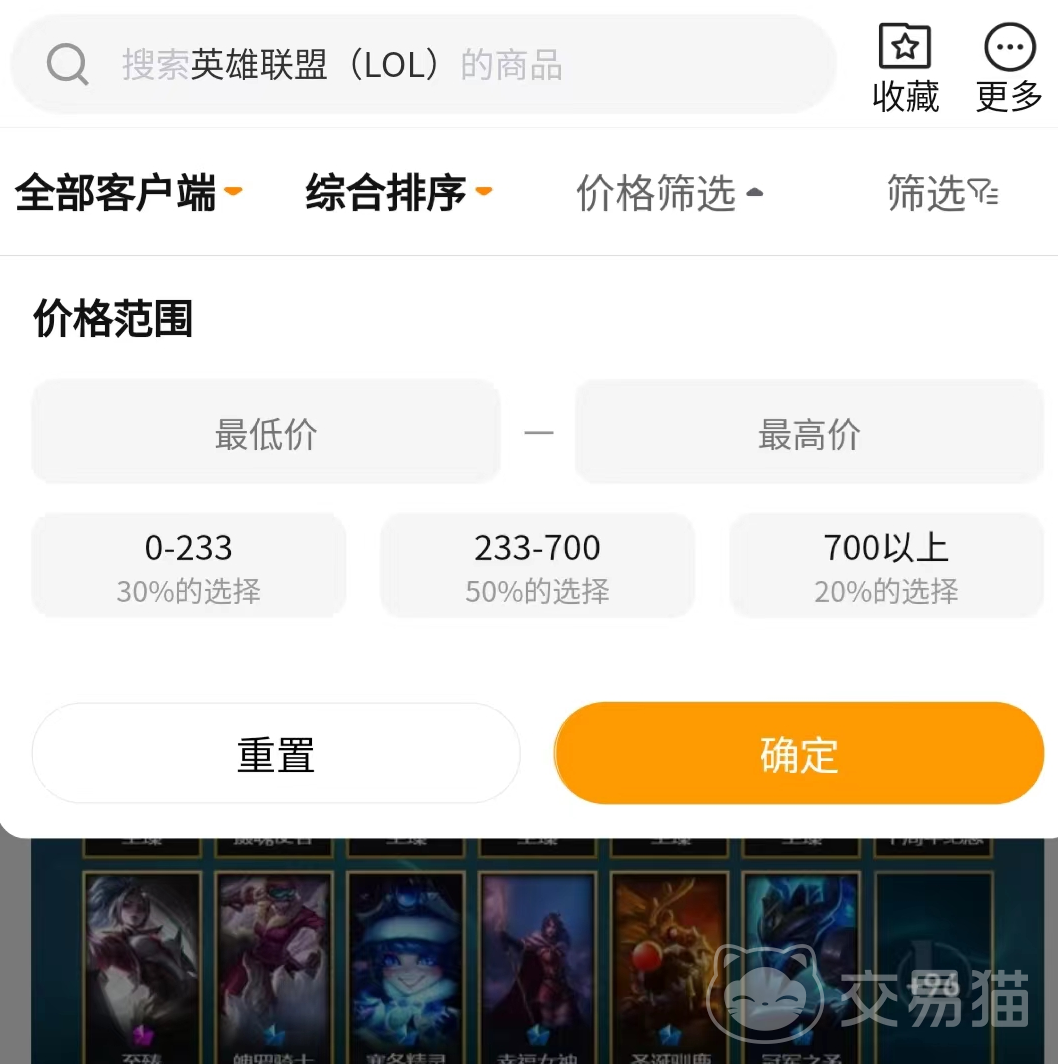The width and height of the screenshot is (1058, 1064).
Task: Collapse the 价格筛选 price filter
Action: (669, 193)
